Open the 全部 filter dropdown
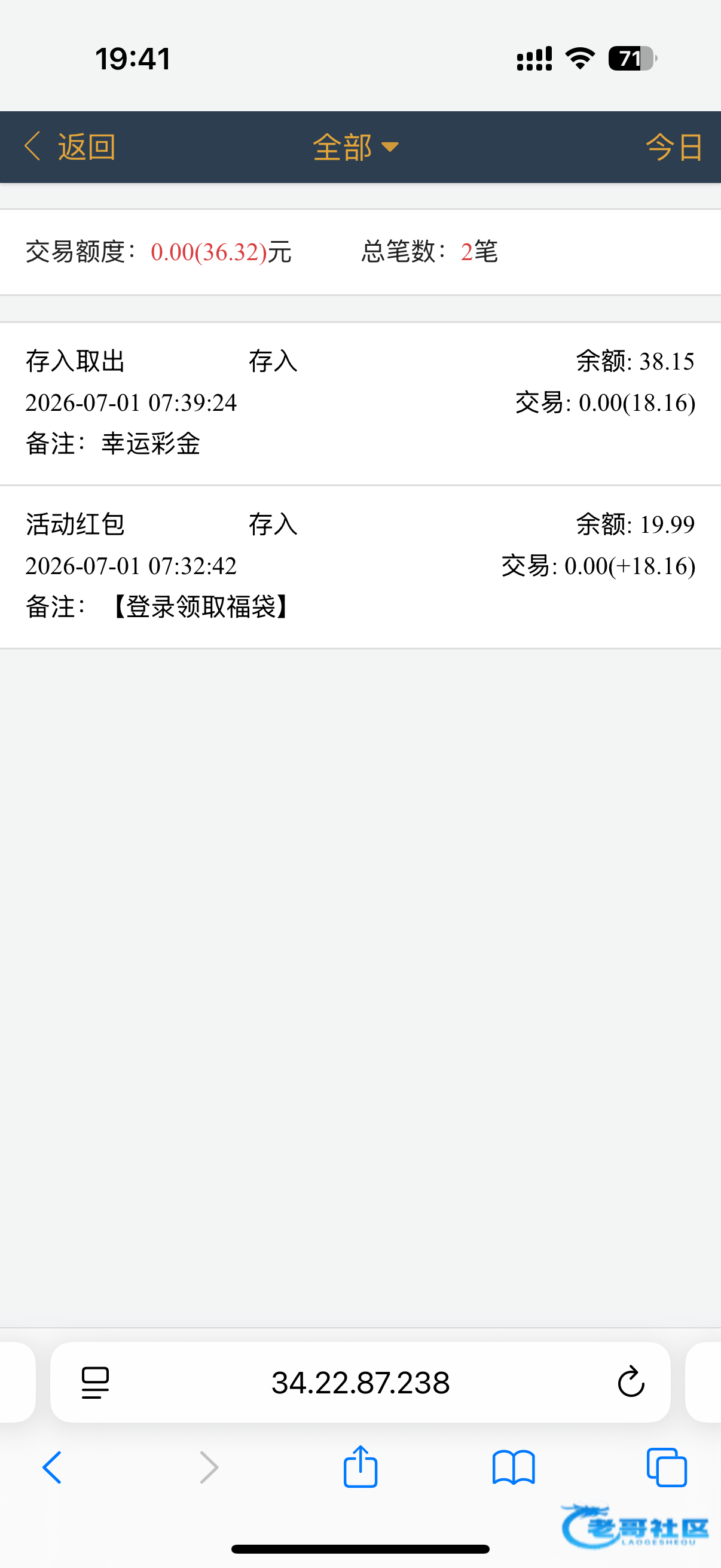 [x=356, y=147]
